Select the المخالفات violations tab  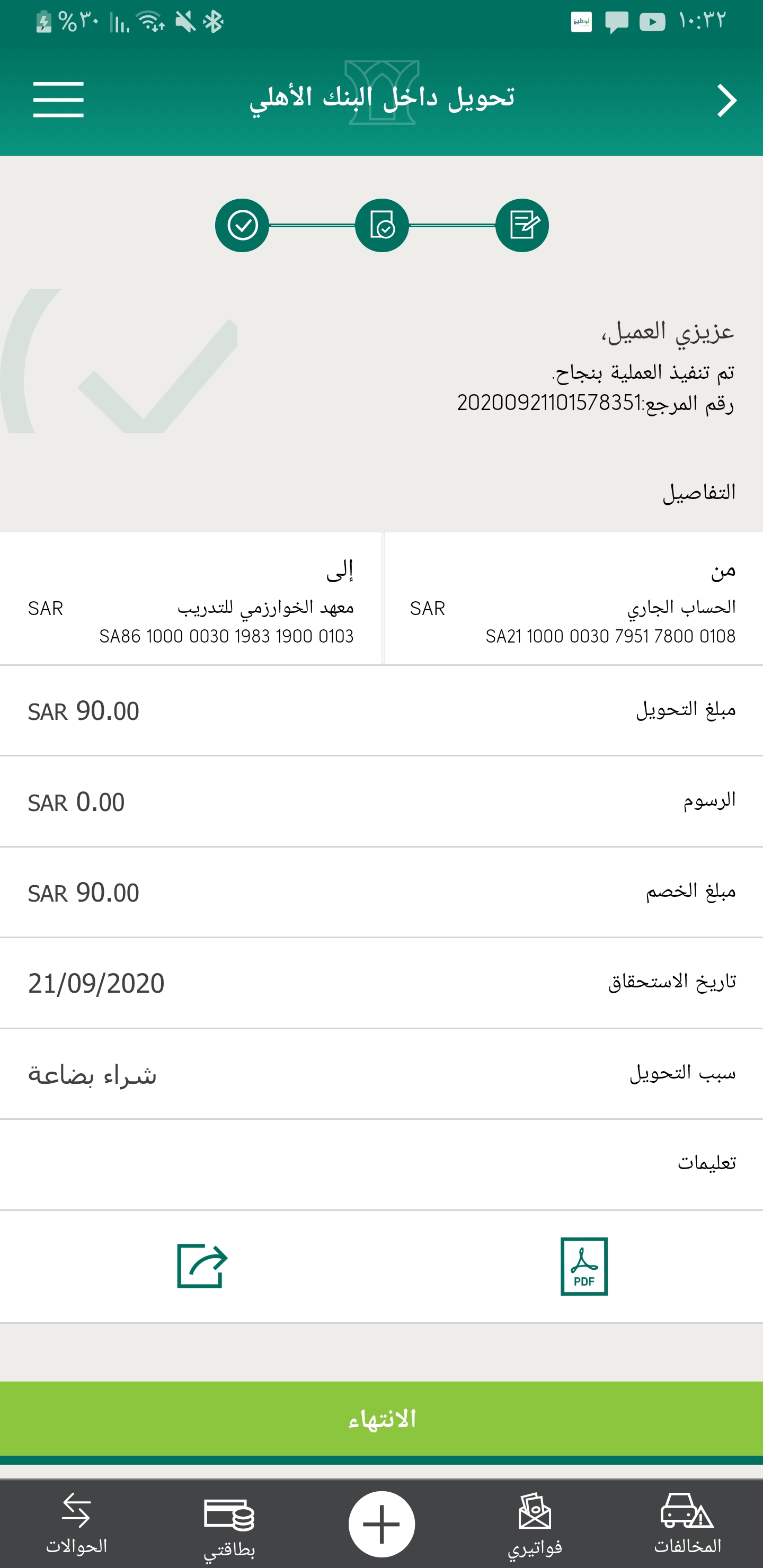click(687, 1524)
